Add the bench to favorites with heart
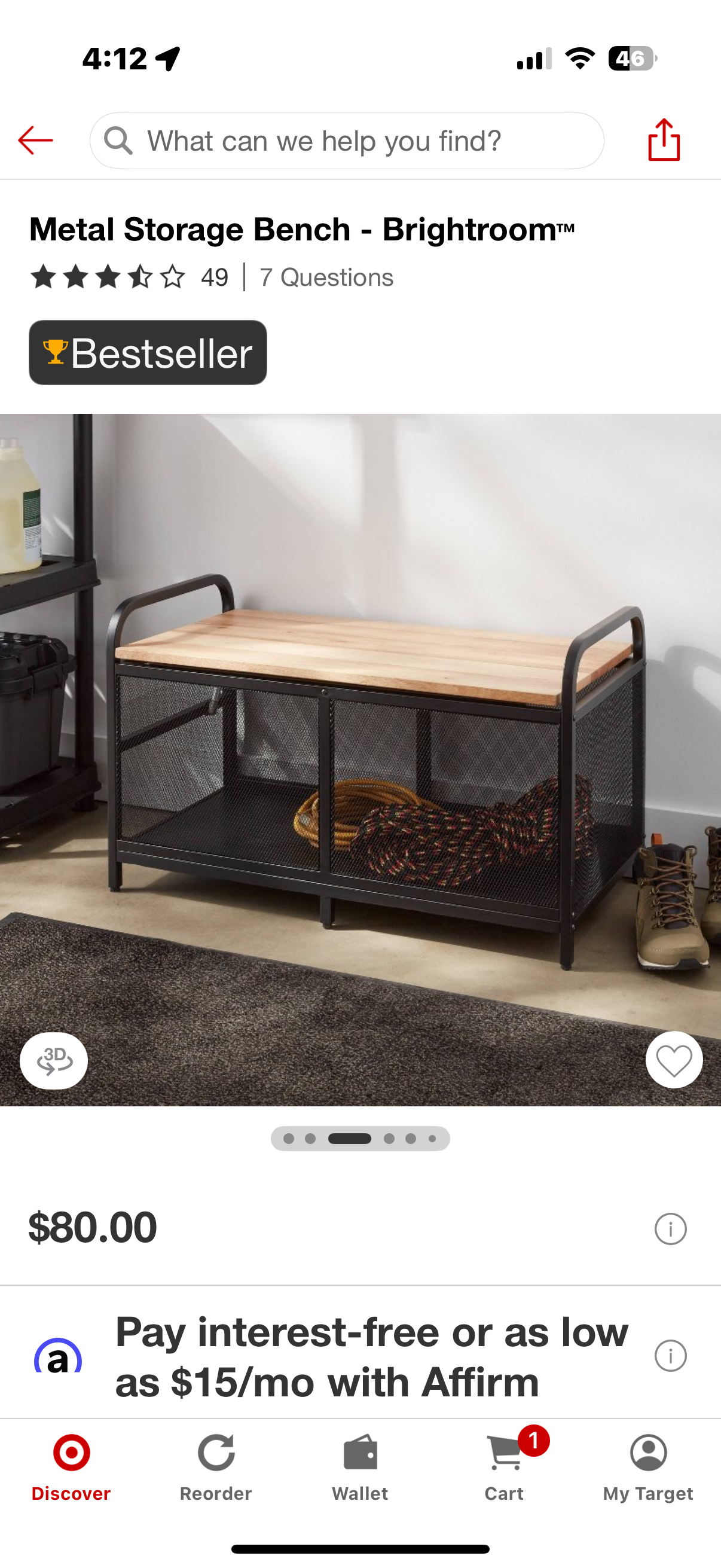This screenshot has height=1568, width=721. coord(674,1060)
